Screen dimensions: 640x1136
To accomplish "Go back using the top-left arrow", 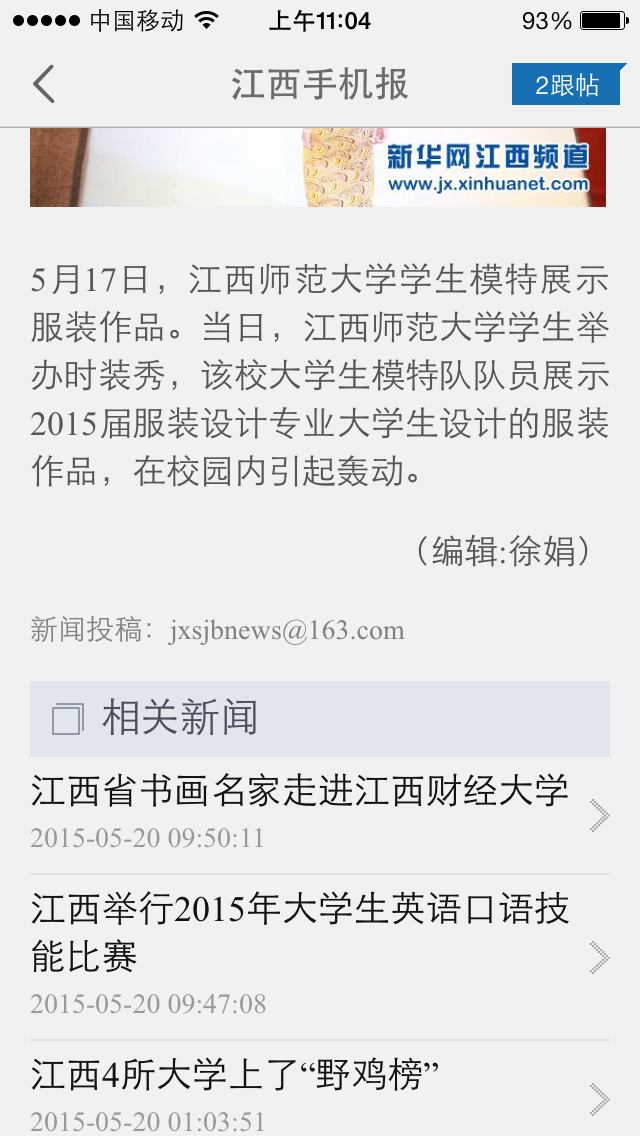I will point(44,84).
